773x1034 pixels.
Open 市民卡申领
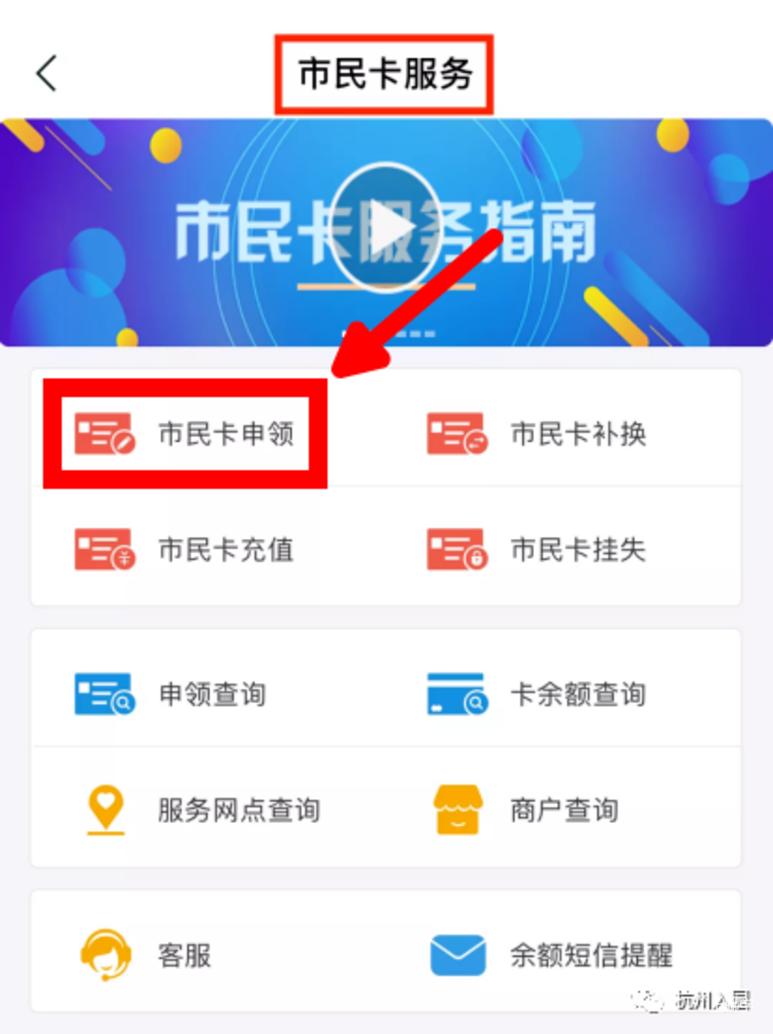[186, 434]
